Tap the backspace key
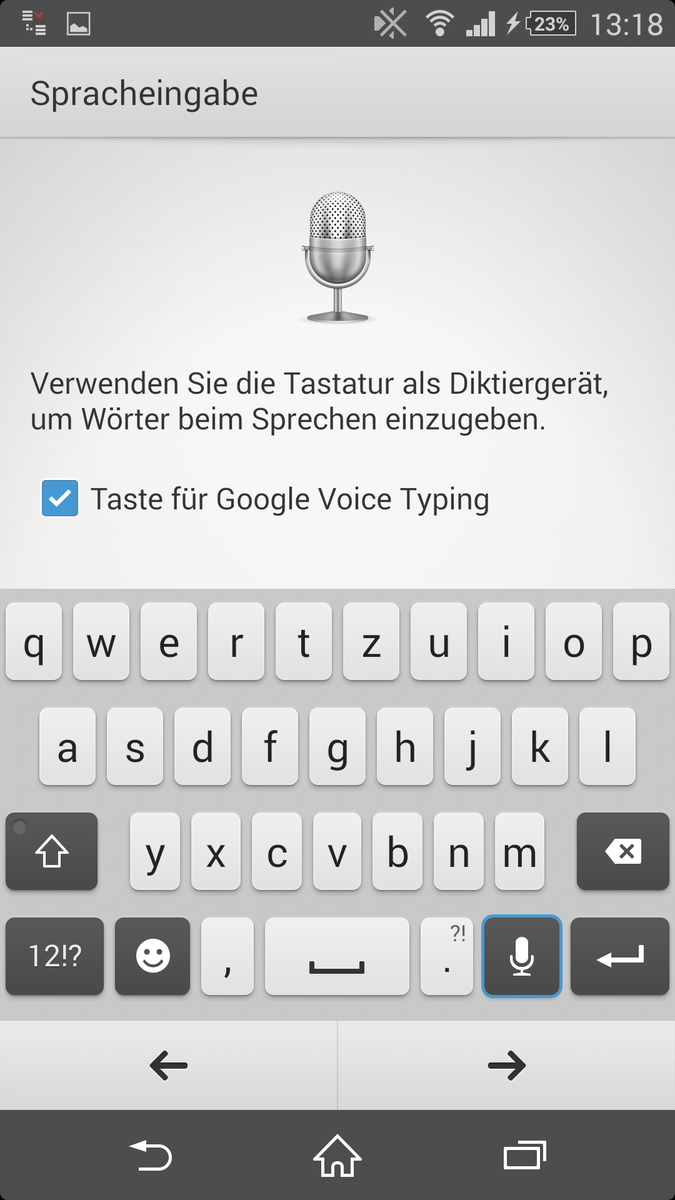 [622, 852]
